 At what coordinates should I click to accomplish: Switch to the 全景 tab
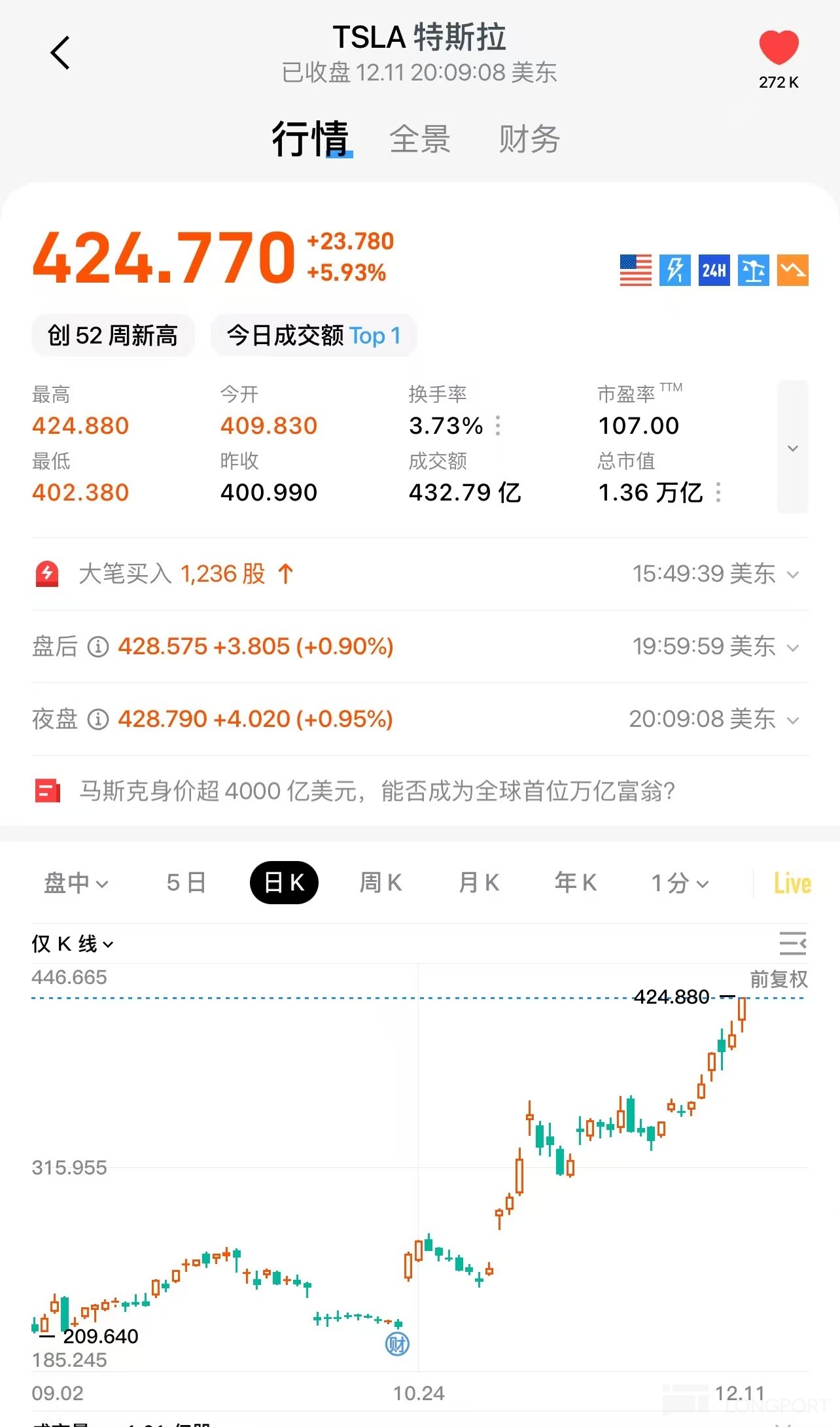(x=419, y=139)
